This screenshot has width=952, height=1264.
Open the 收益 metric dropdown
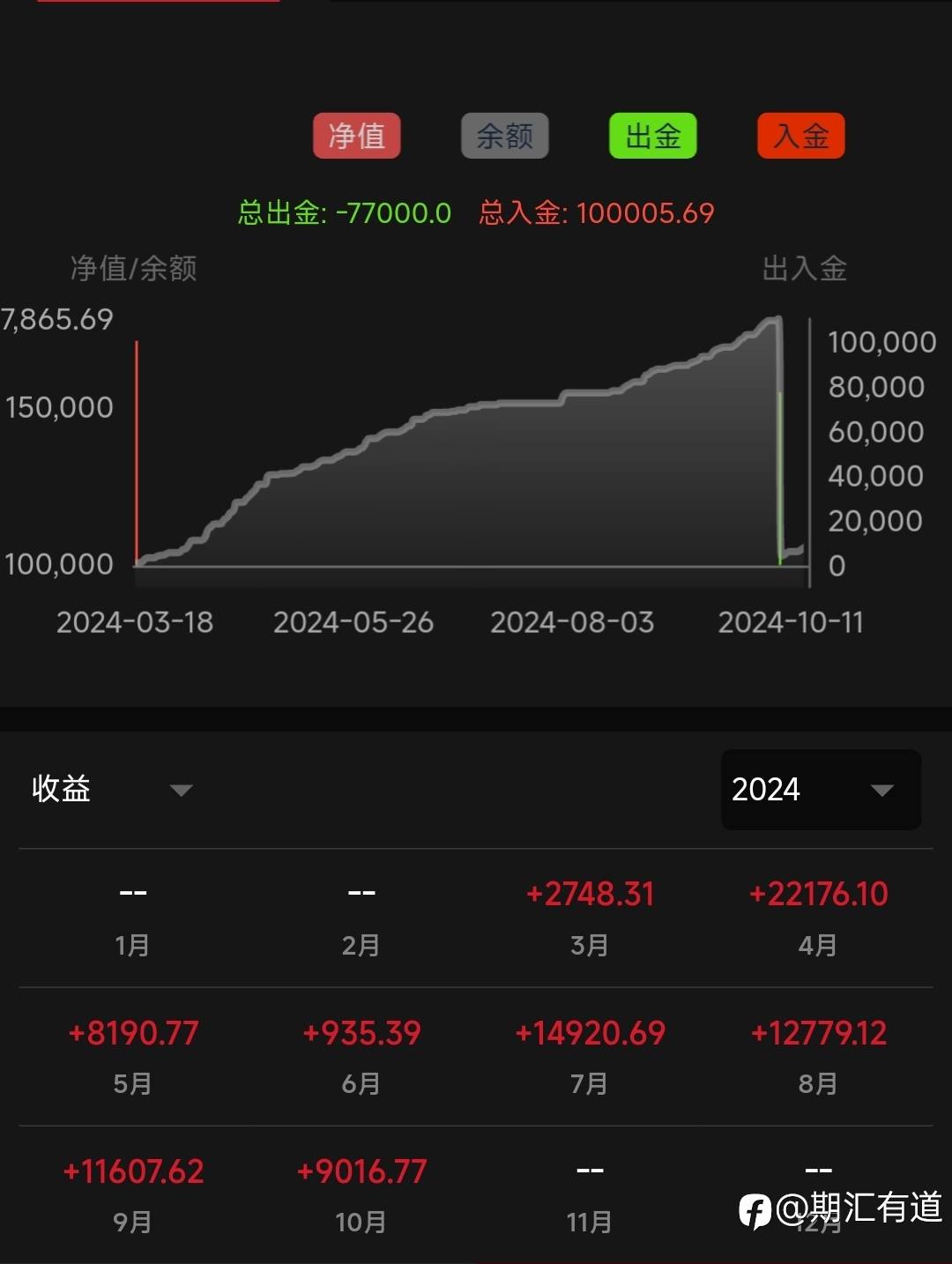(112, 789)
